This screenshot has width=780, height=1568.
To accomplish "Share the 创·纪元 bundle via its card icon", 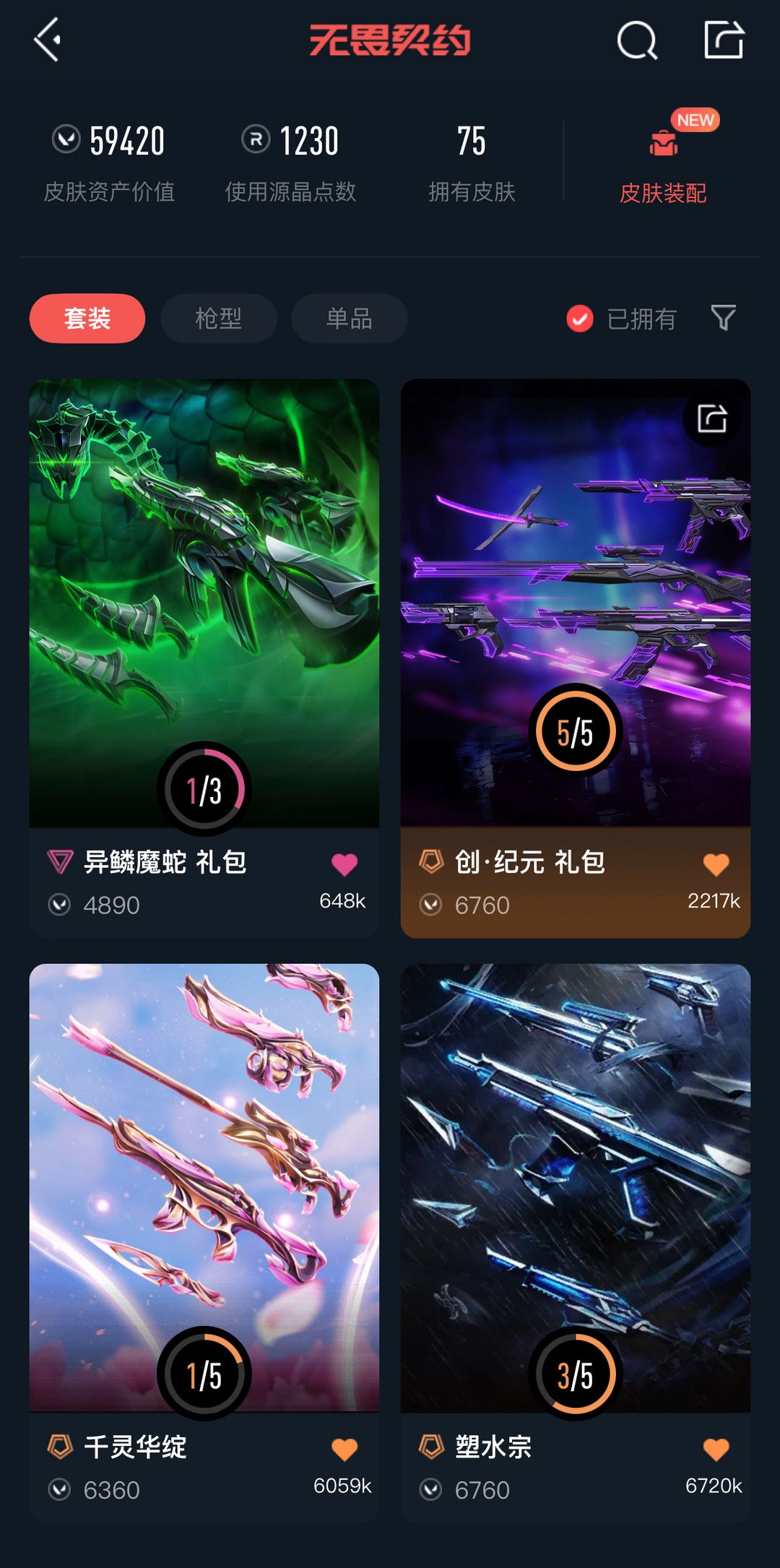I will (712, 418).
